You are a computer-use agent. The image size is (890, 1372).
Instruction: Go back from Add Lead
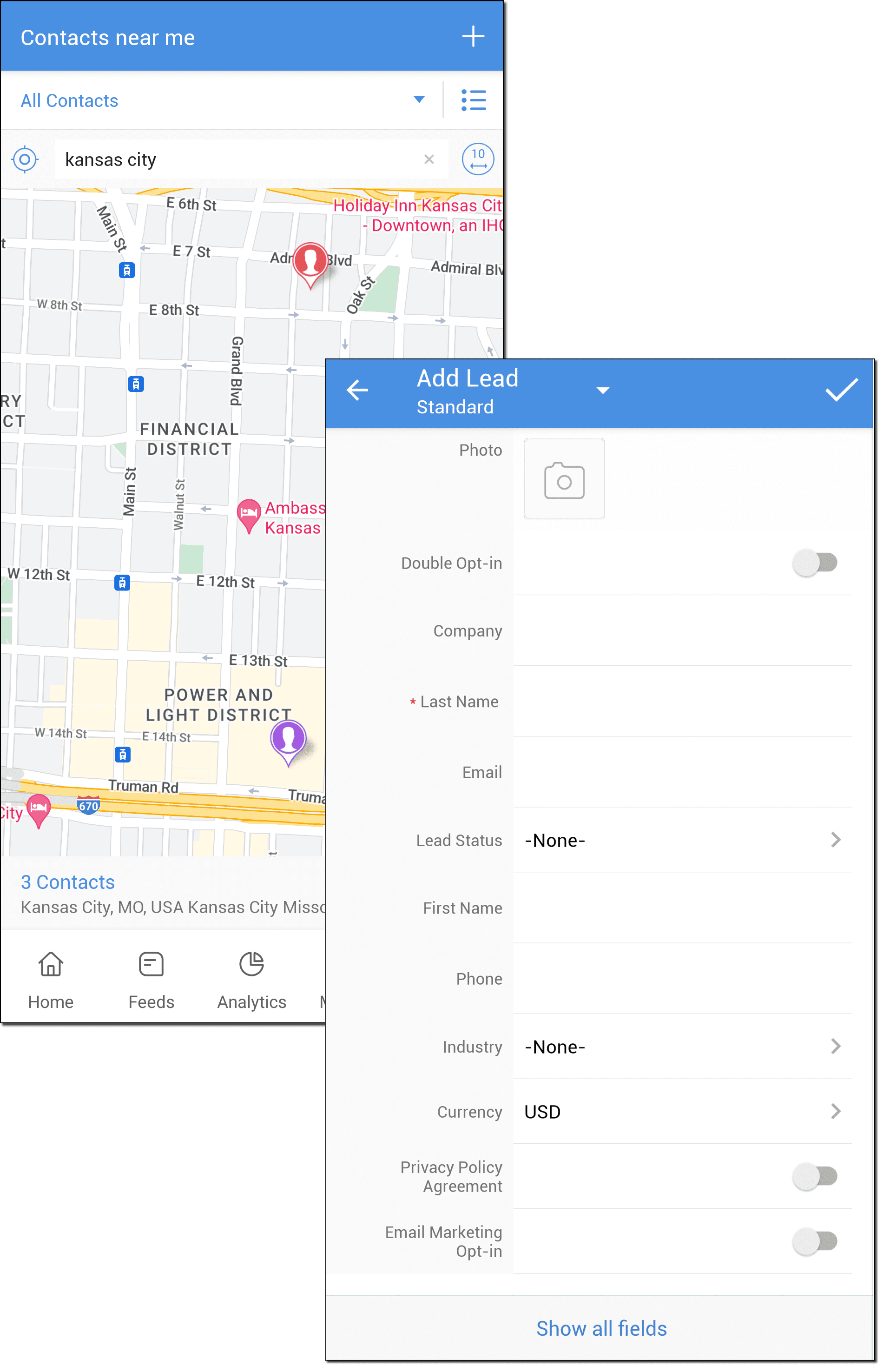coord(357,390)
